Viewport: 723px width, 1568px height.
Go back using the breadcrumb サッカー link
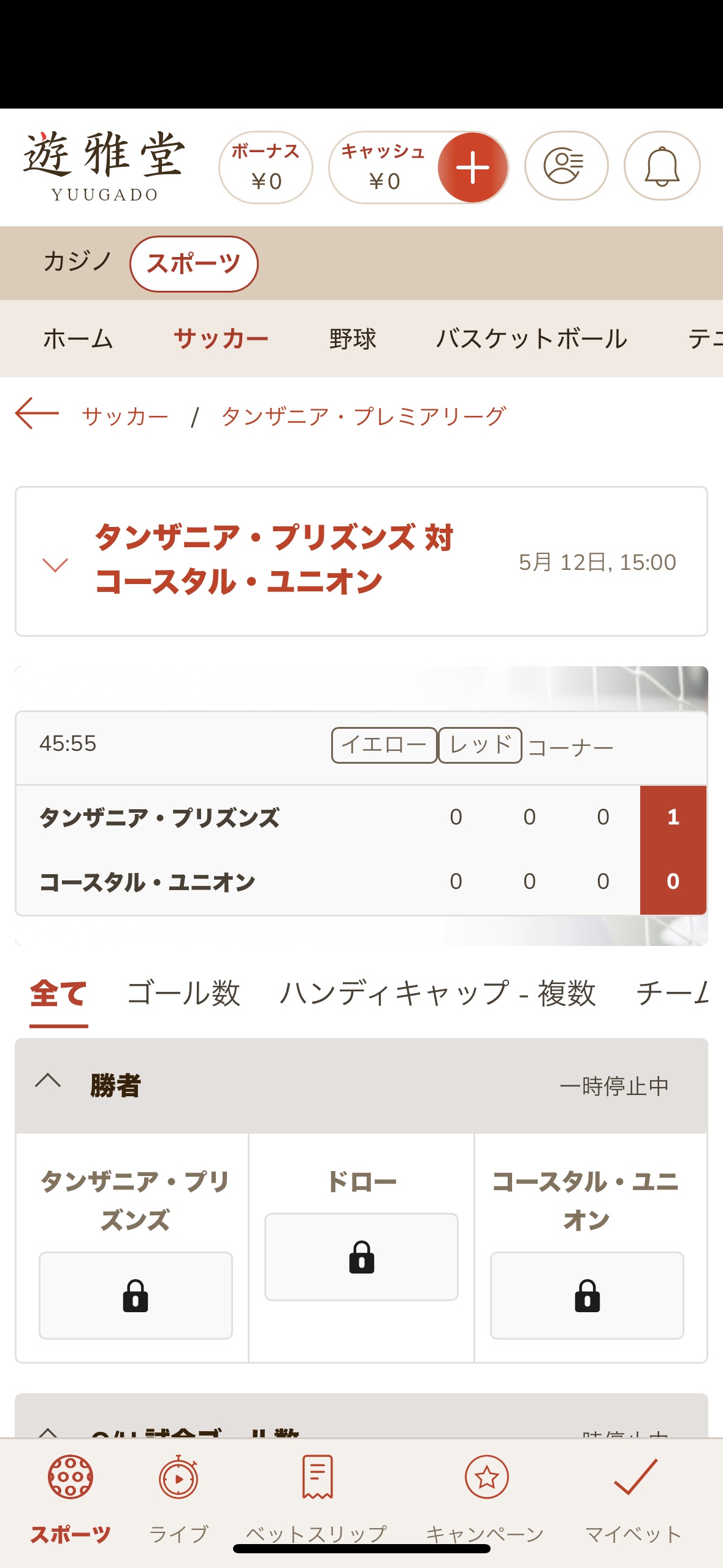click(x=125, y=415)
